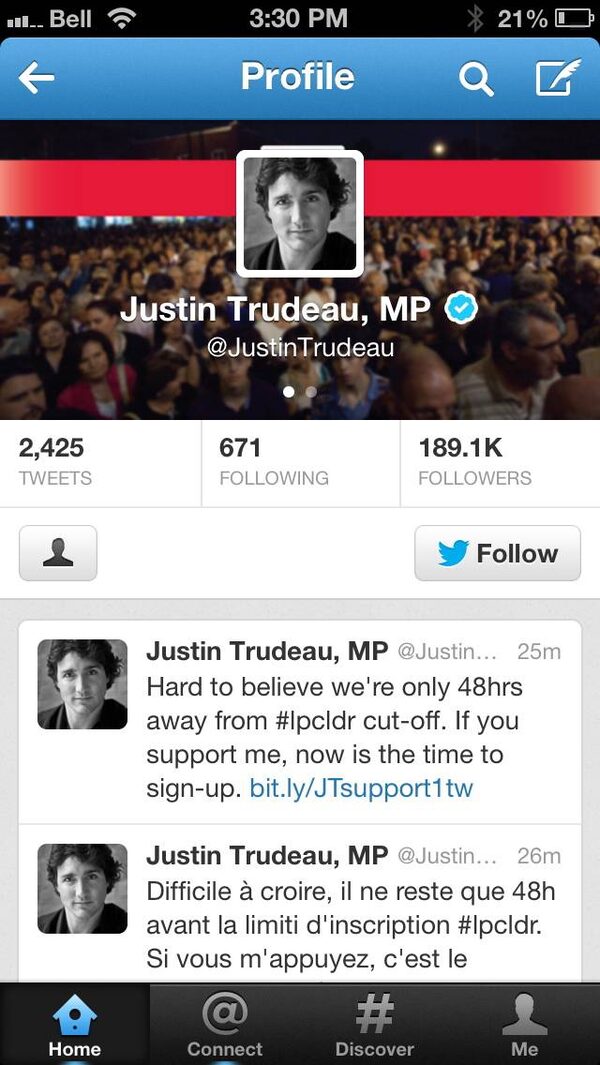Screen dimensions: 600x1065
Task: Follow Justin Trudeau
Action: point(497,553)
